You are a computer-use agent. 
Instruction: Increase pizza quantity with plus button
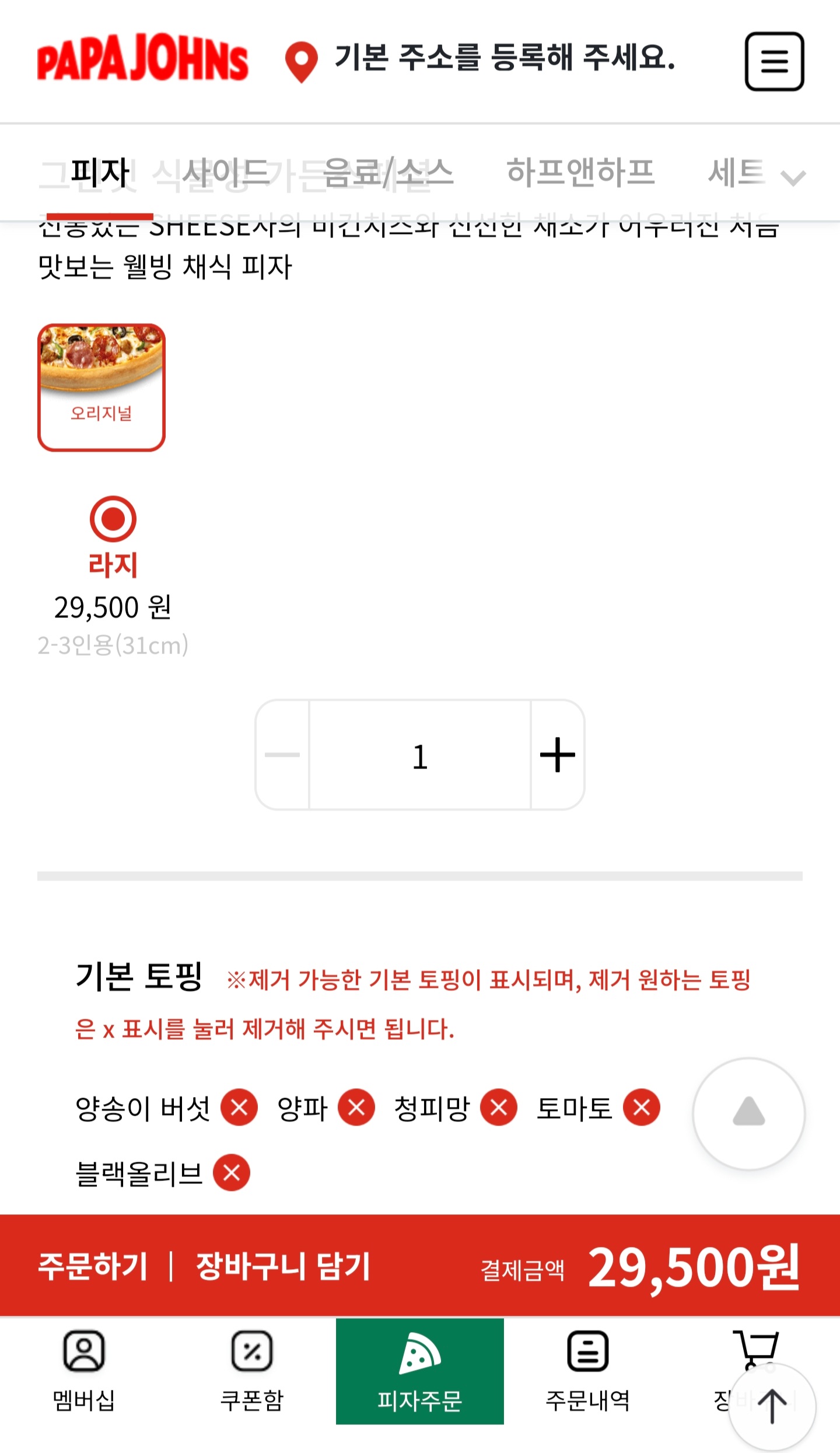[x=557, y=755]
